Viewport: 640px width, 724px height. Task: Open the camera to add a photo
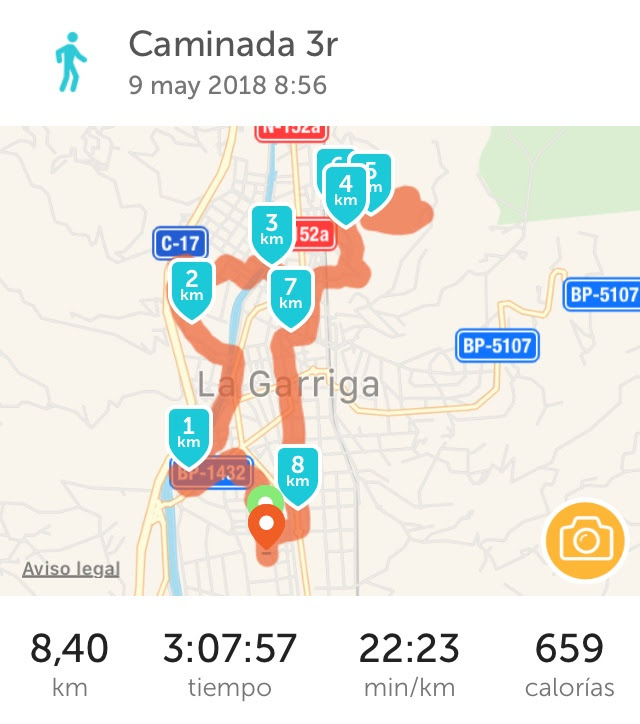585,540
